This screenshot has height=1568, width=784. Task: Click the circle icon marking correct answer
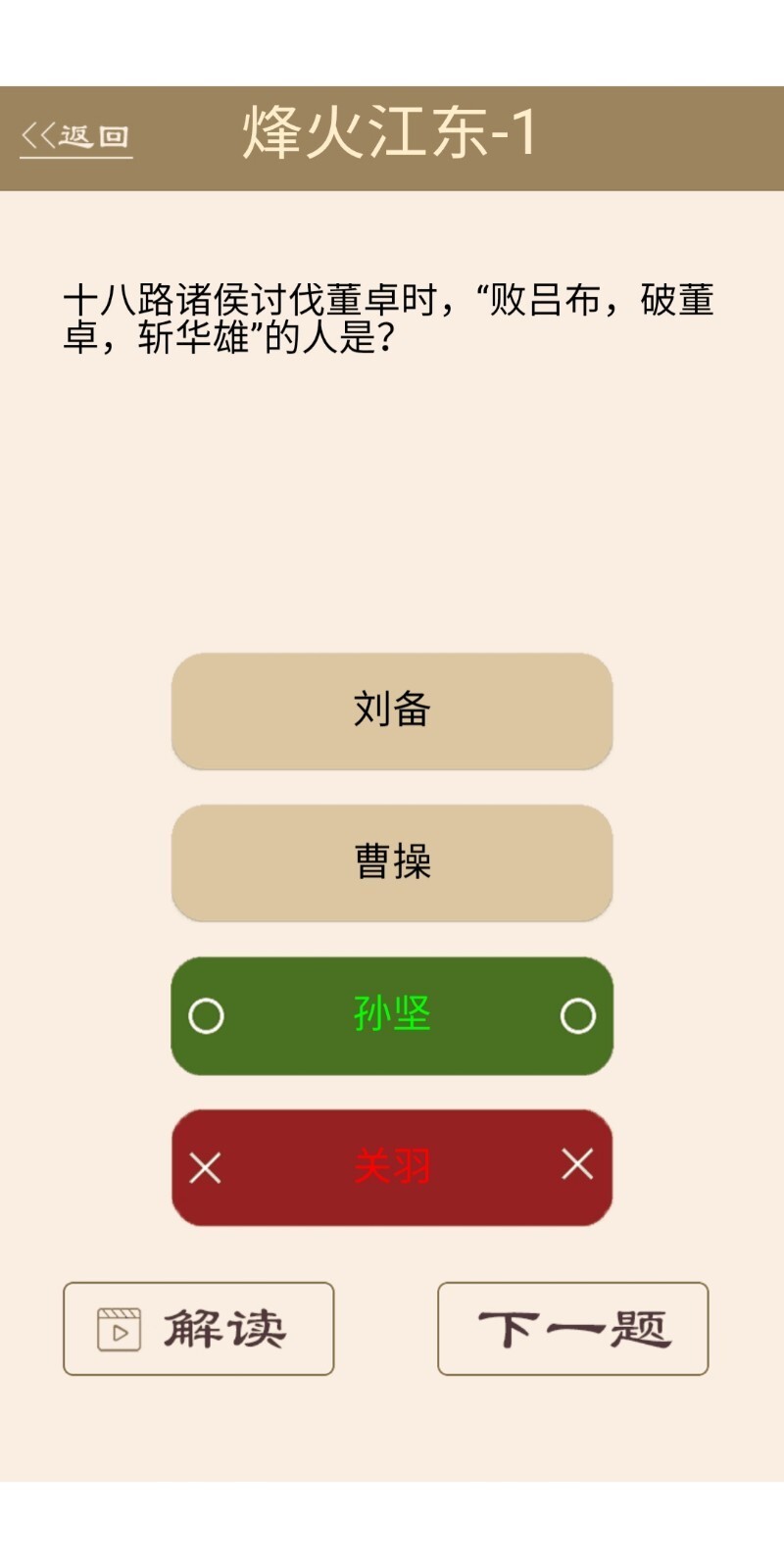coord(205,1017)
